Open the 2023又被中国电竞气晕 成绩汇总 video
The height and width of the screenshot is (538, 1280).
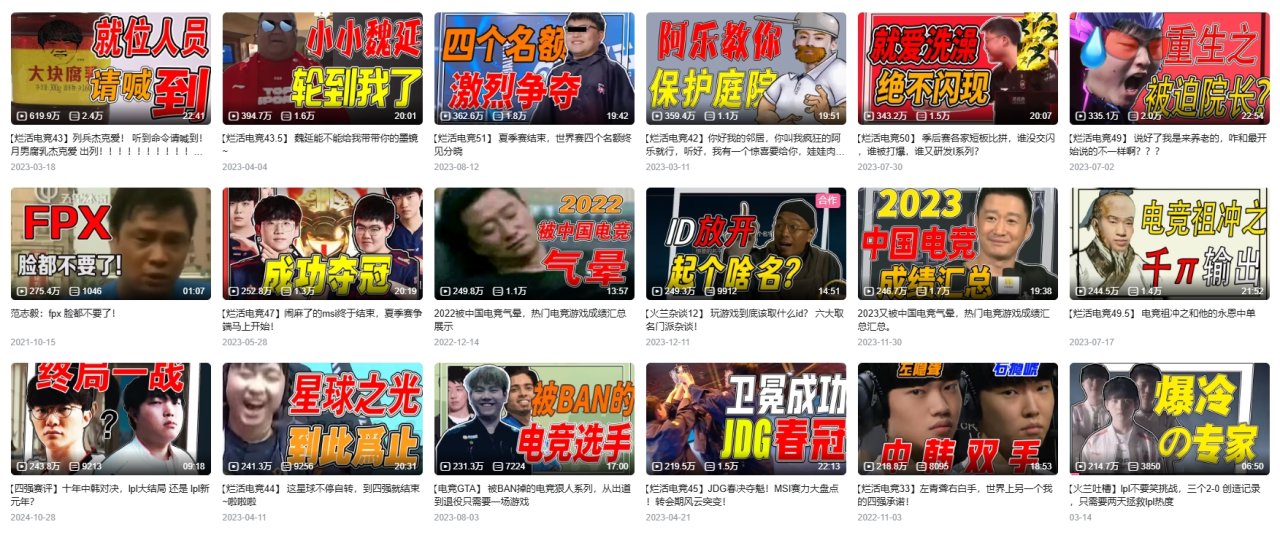[958, 244]
